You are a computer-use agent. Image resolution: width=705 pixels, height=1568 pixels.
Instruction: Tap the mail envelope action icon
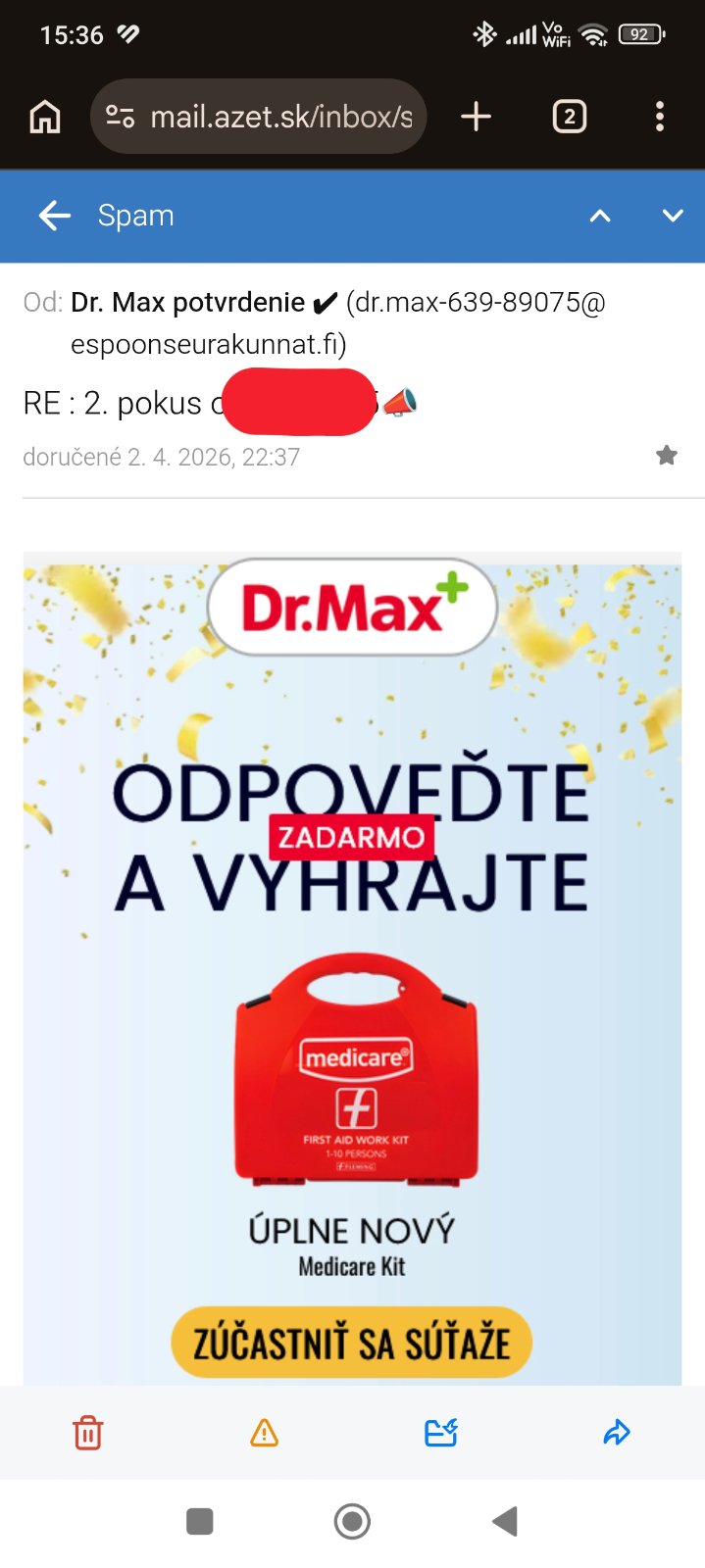pos(441,1433)
